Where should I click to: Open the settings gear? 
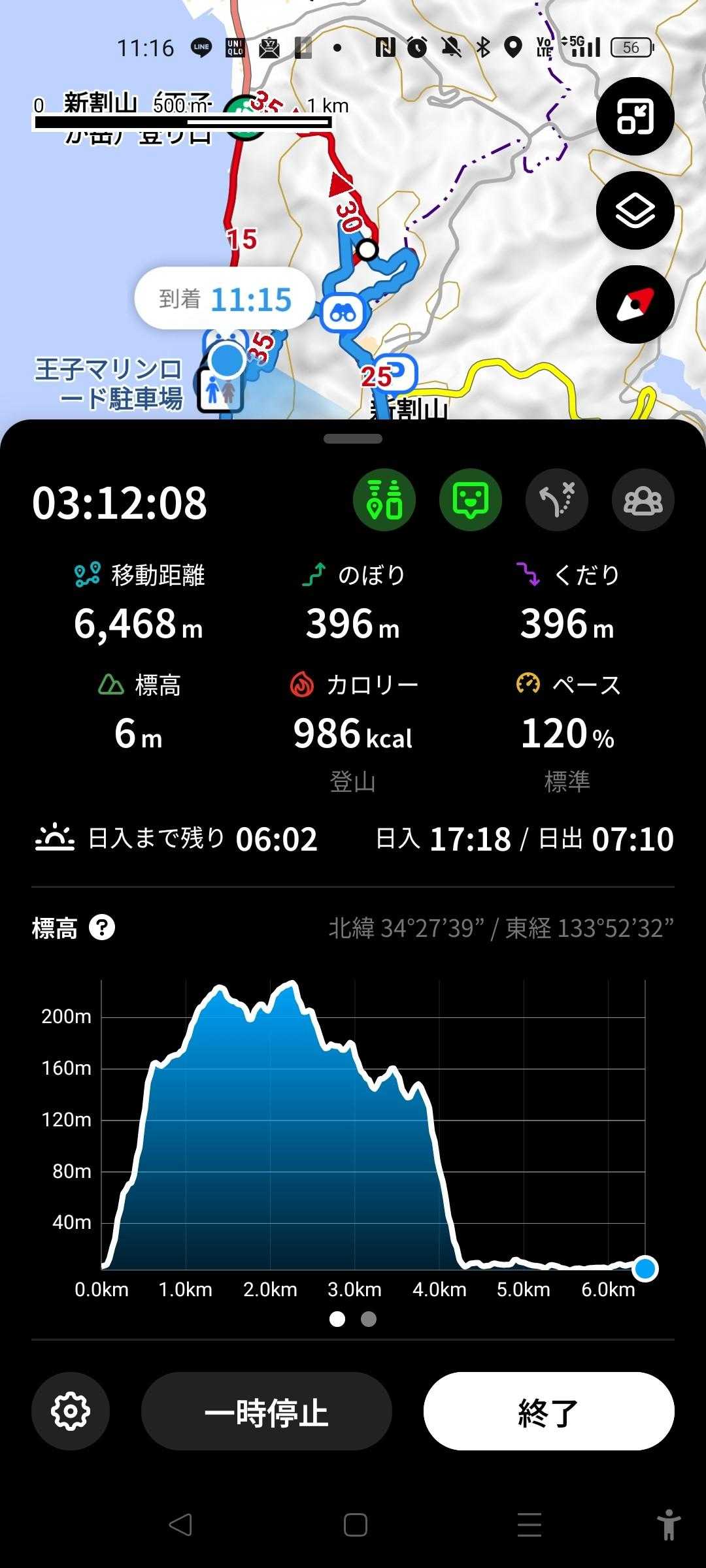71,1411
